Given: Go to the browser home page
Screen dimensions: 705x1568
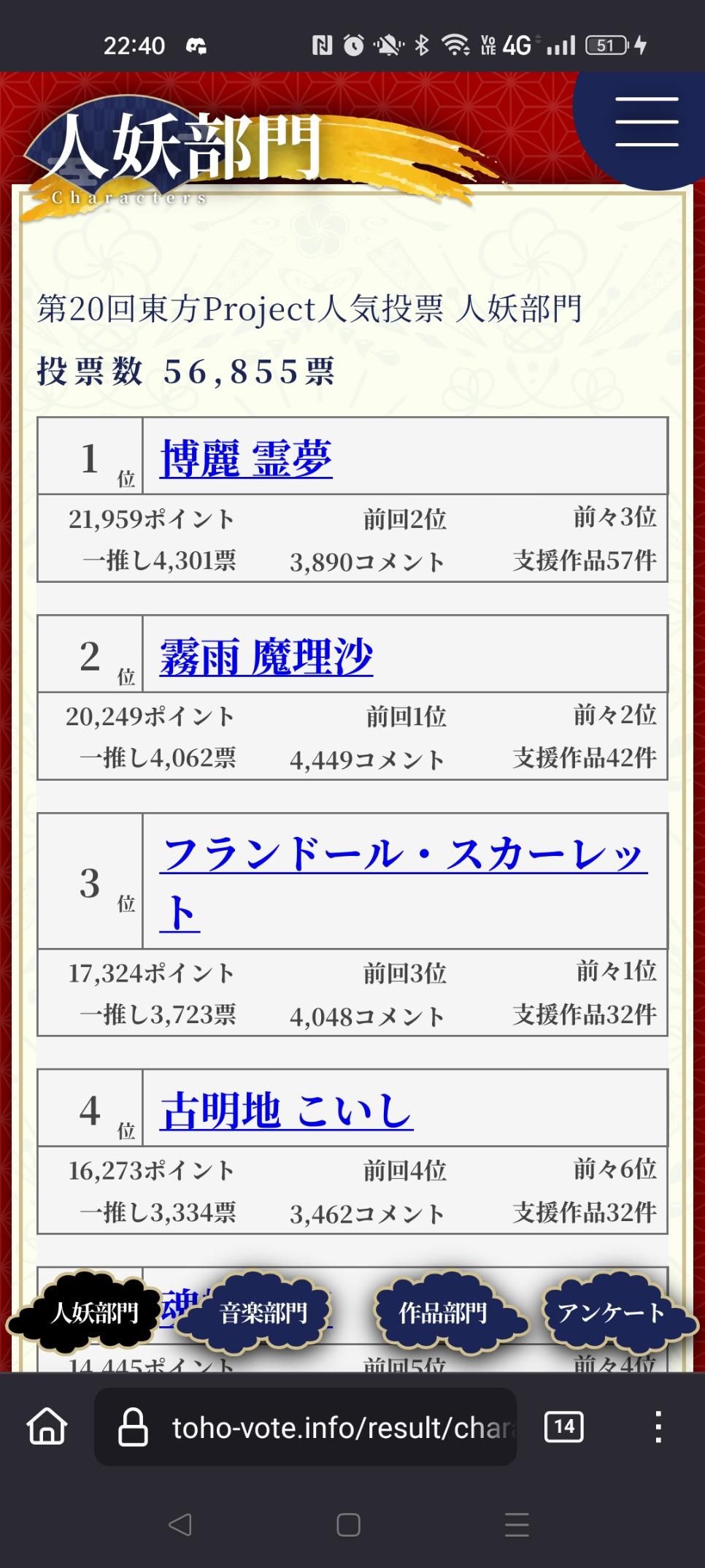Looking at the screenshot, I should [x=47, y=1426].
